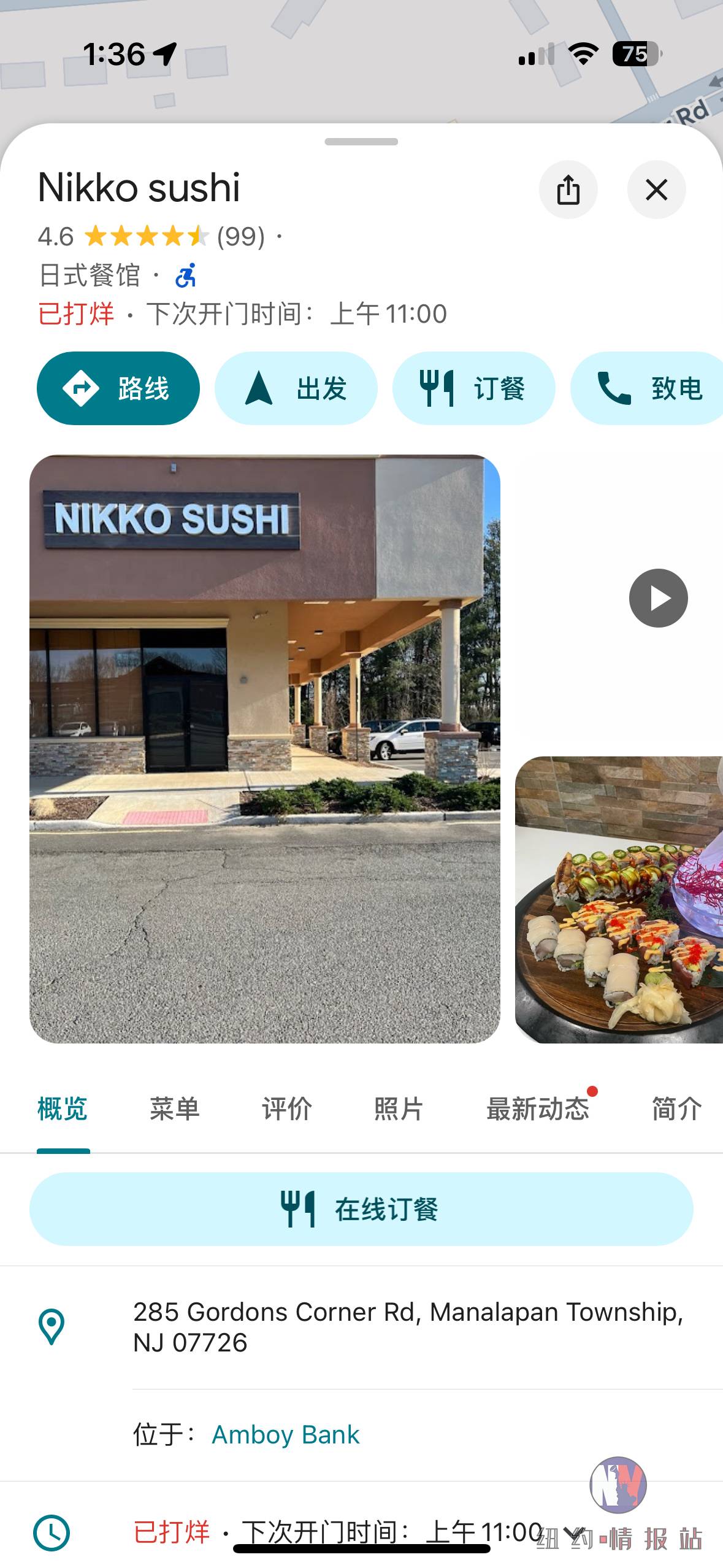This screenshot has height=1568, width=723.
Task: Switch to the 简介 tab
Action: pos(676,1109)
